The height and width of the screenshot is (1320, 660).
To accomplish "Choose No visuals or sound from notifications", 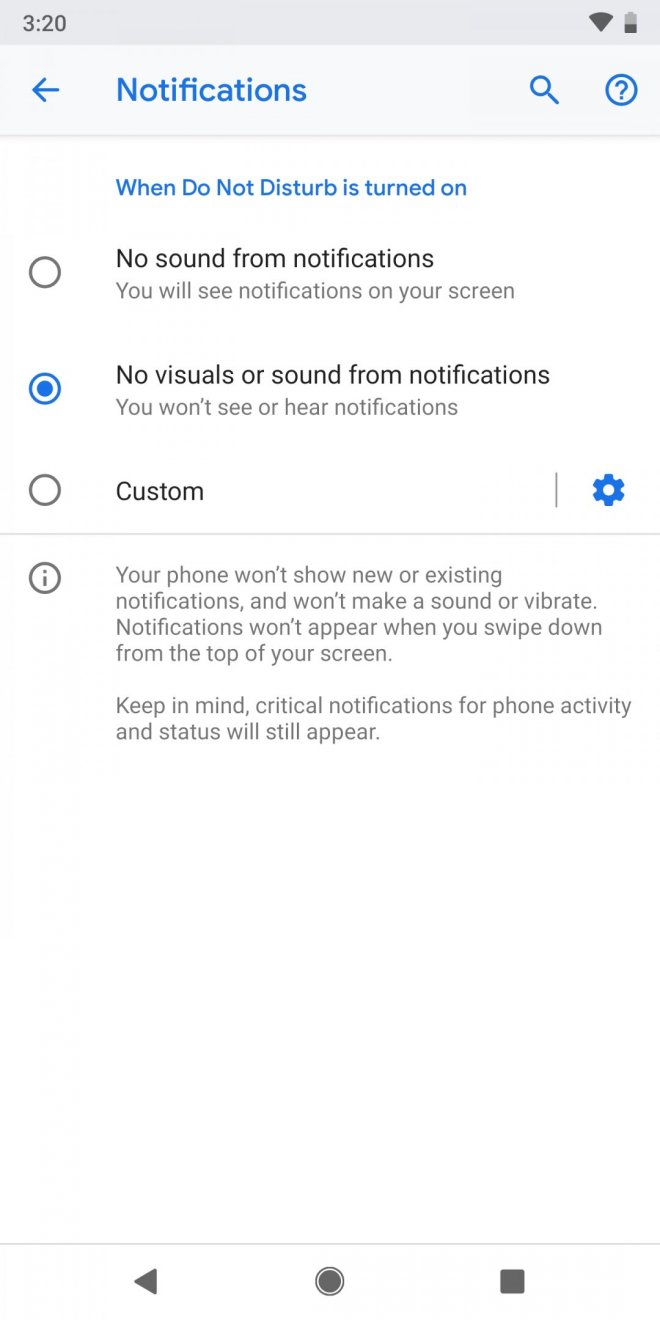I will pos(45,388).
